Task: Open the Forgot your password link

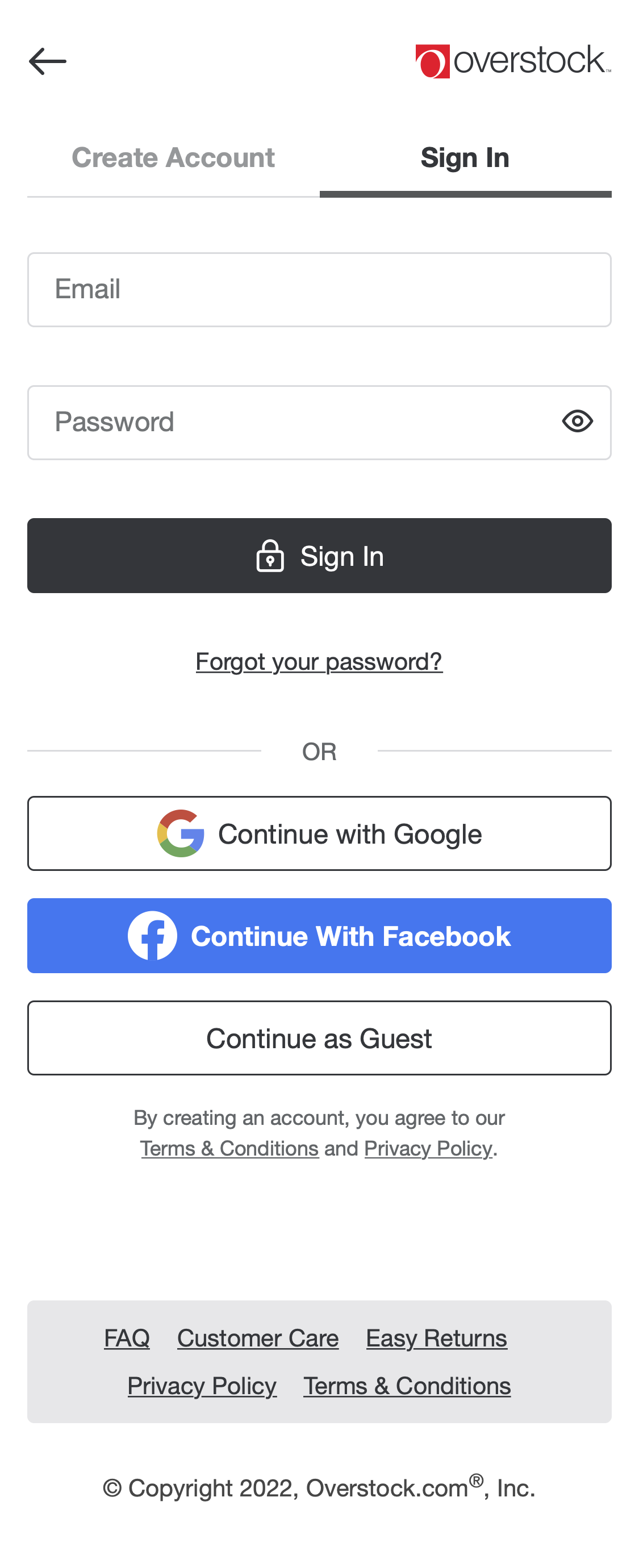Action: click(x=319, y=661)
